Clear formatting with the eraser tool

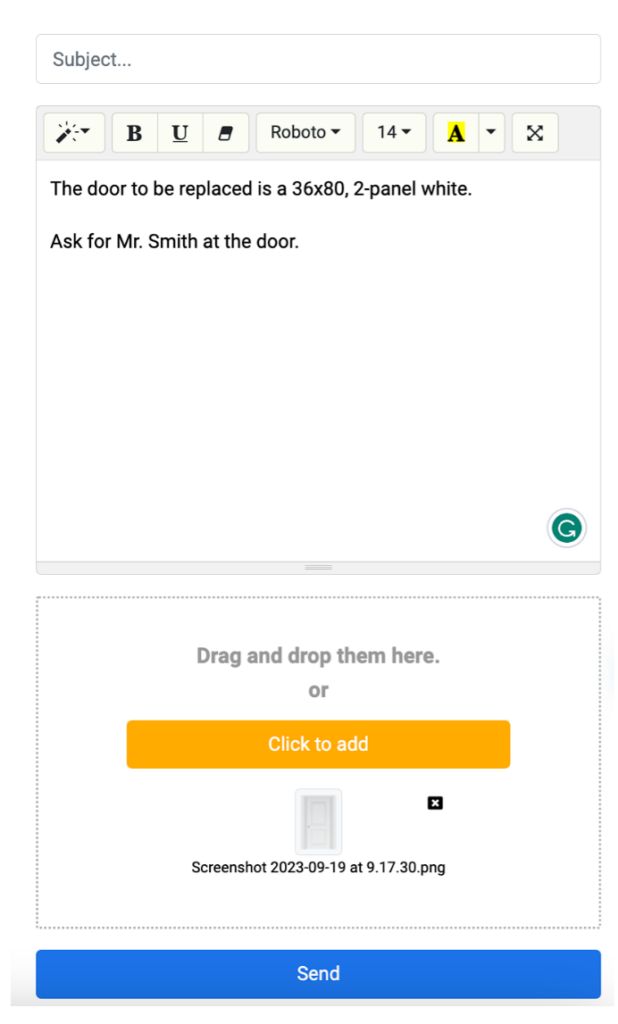pyautogui.click(x=226, y=133)
